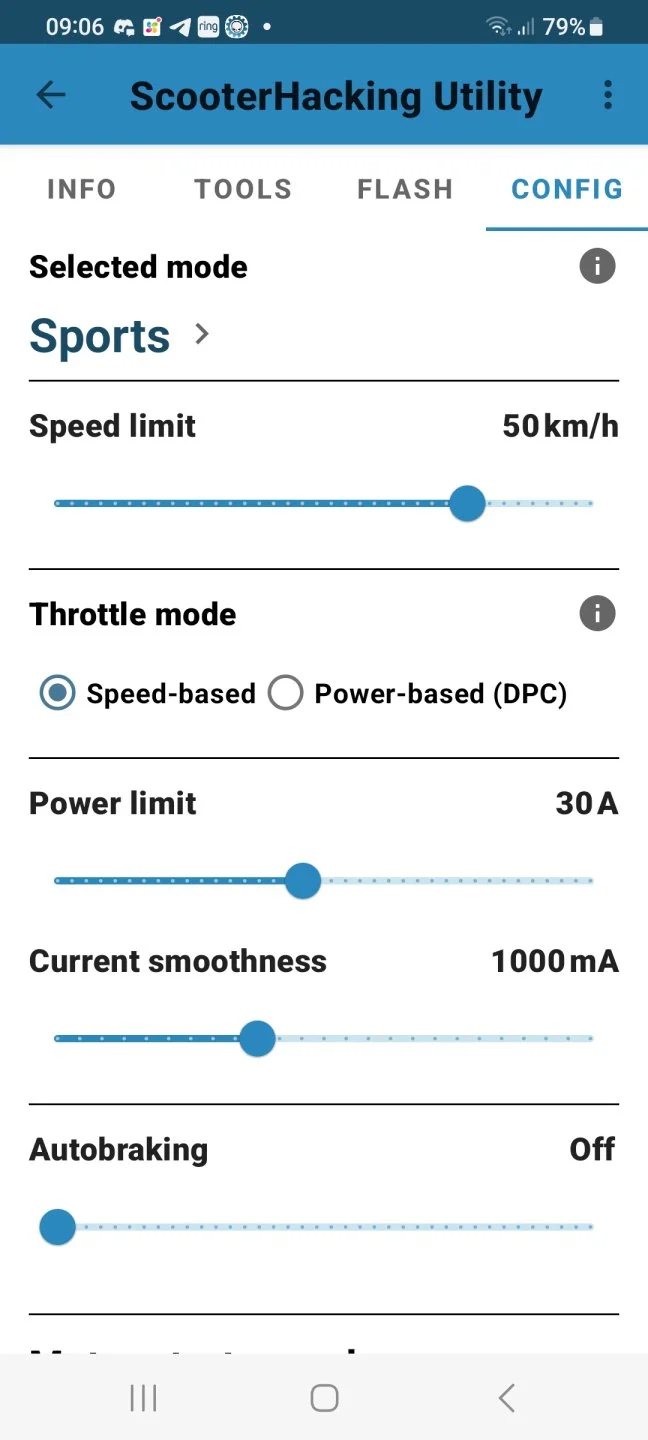Tap the Speed limit slider track

click(x=324, y=503)
